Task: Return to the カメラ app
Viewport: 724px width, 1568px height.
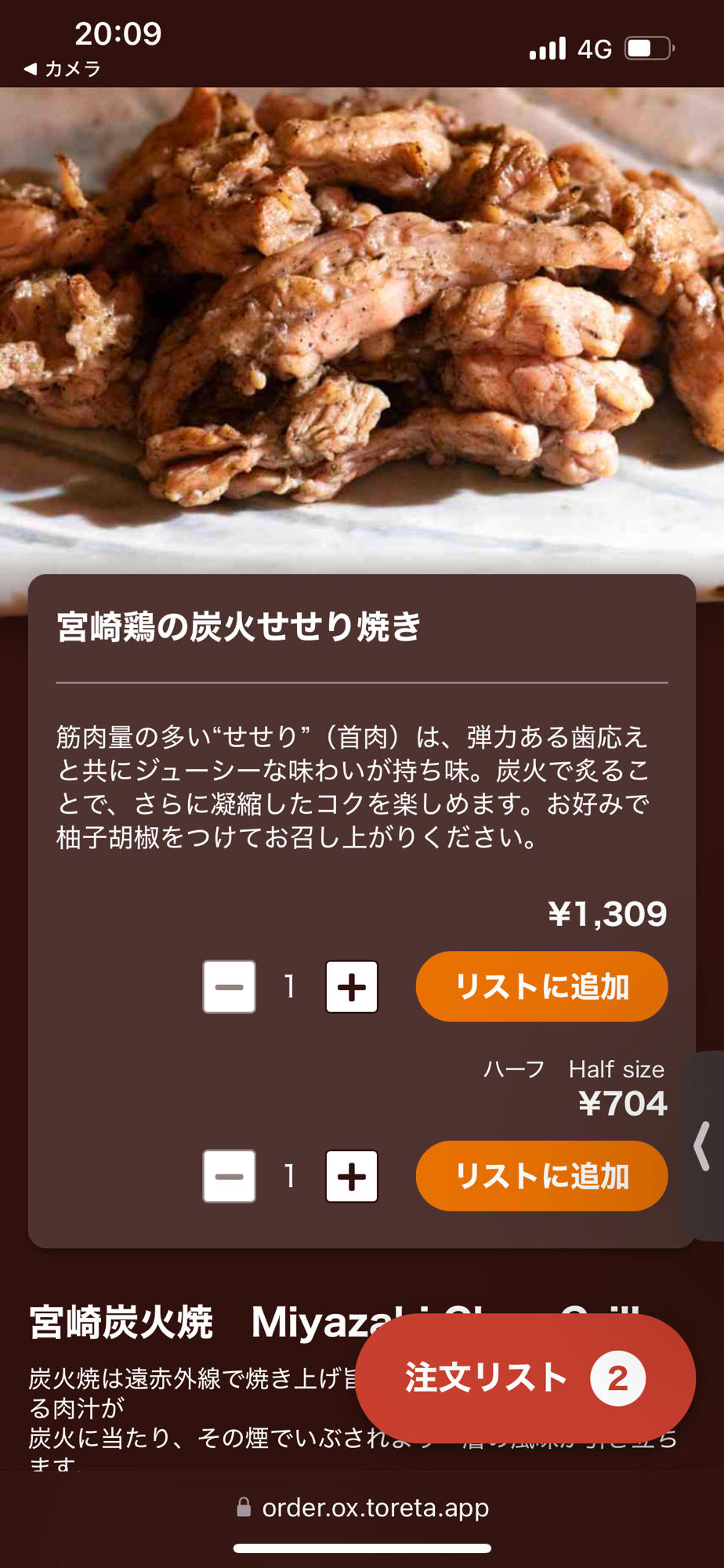Action: pos(63,69)
